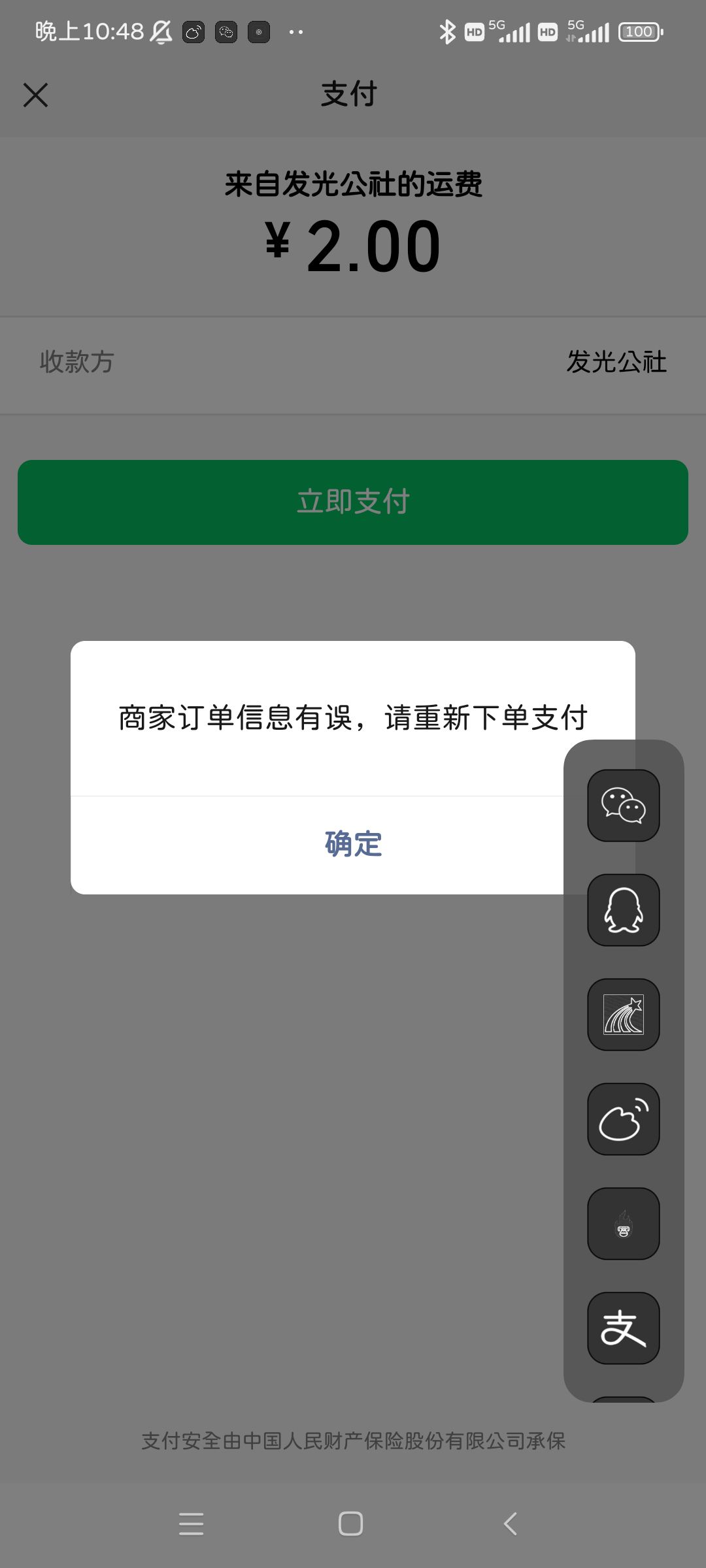The width and height of the screenshot is (706, 1568).
Task: Go back with the system back button
Action: pyautogui.click(x=511, y=1524)
